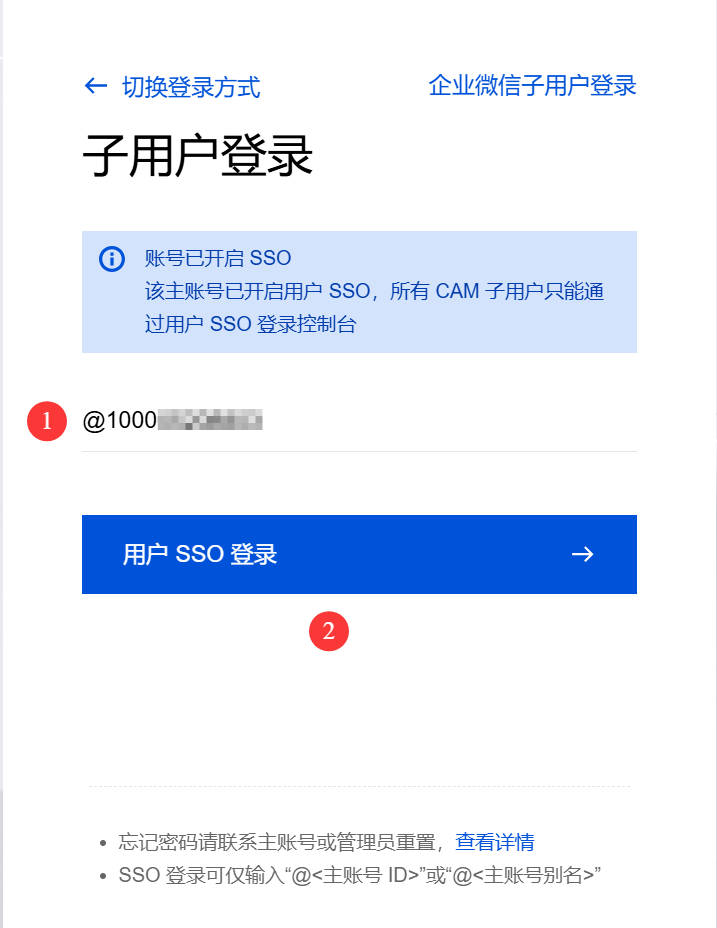Image resolution: width=717 pixels, height=928 pixels.
Task: Open 企业微信子用户登录 link
Action: click(x=532, y=86)
